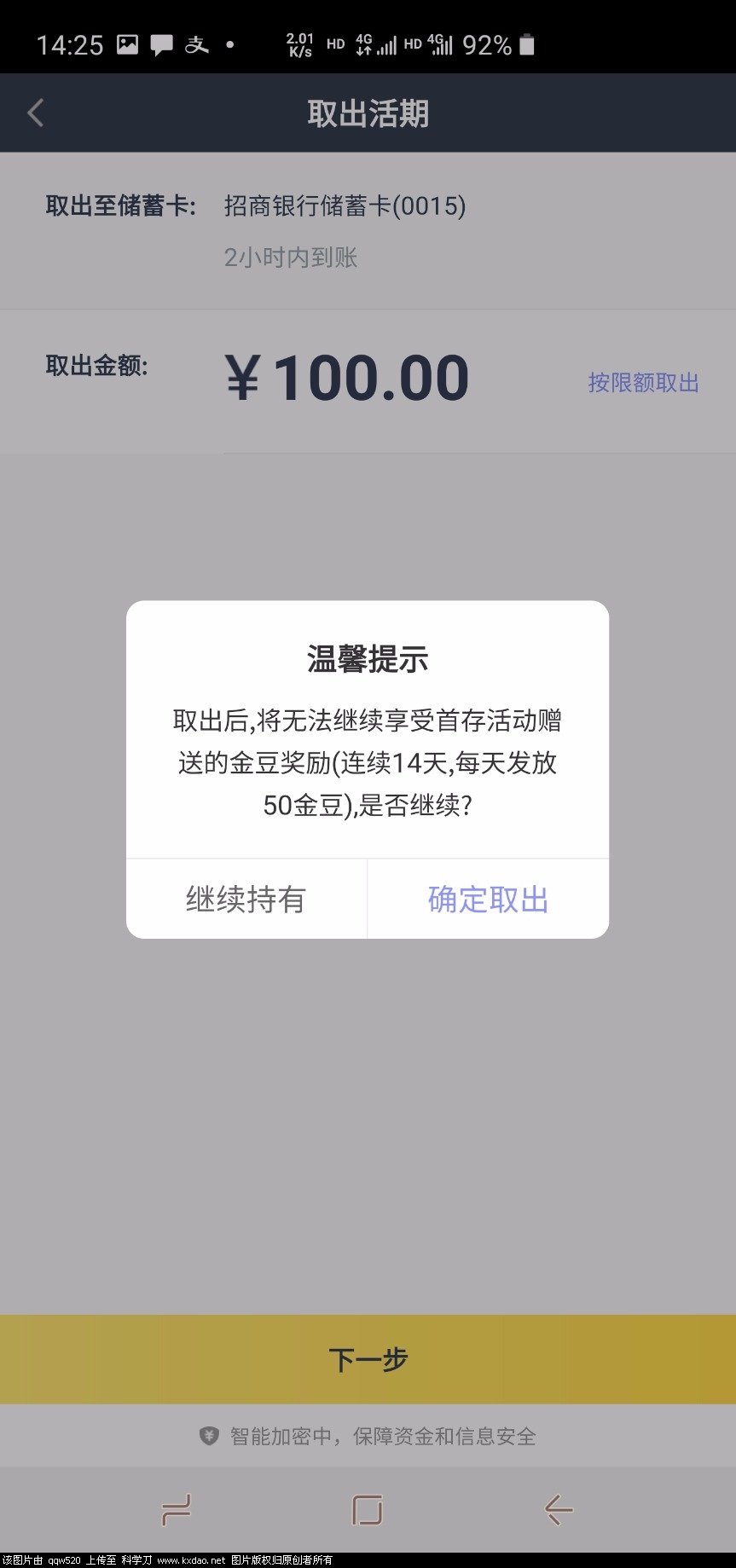This screenshot has width=736, height=1568.
Task: Confirm withdrawal by tapping 确定取出
Action: 487,899
